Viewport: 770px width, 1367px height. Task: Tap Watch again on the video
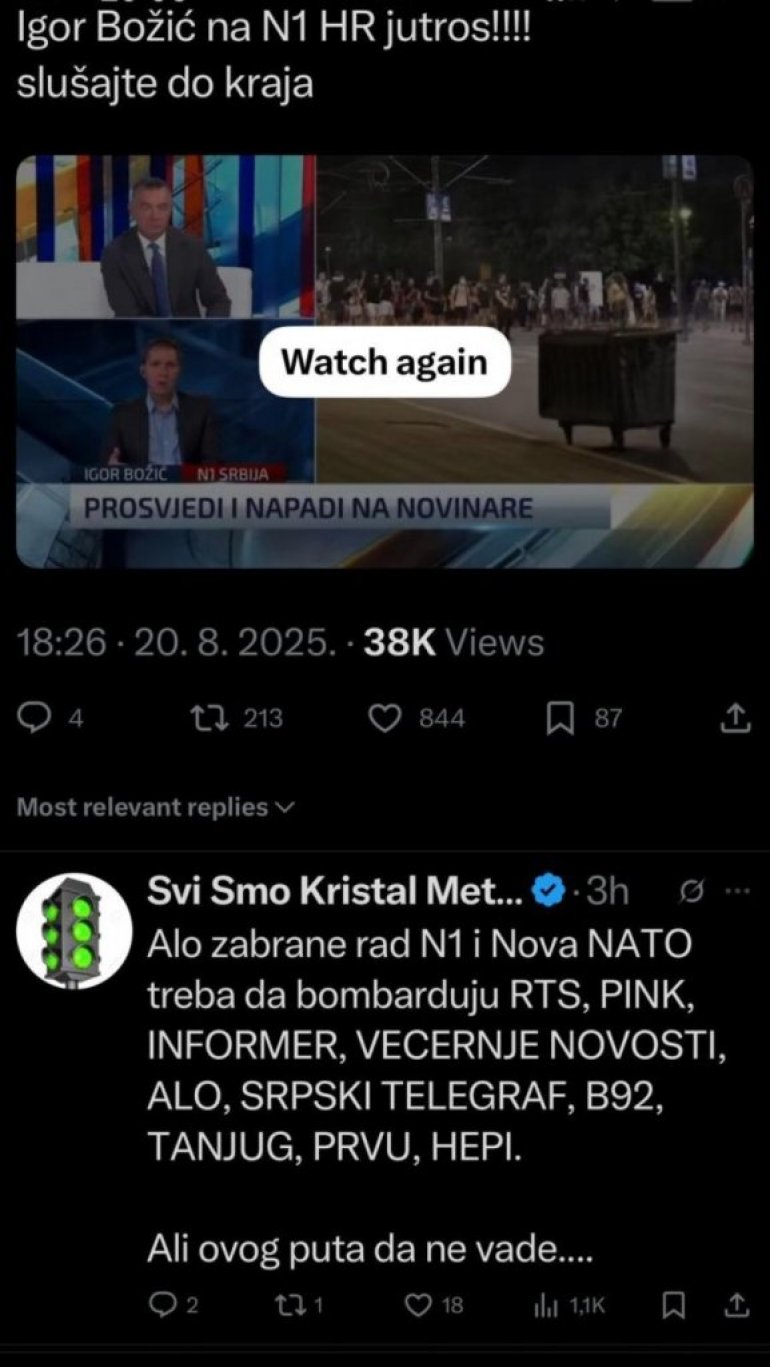coord(385,361)
